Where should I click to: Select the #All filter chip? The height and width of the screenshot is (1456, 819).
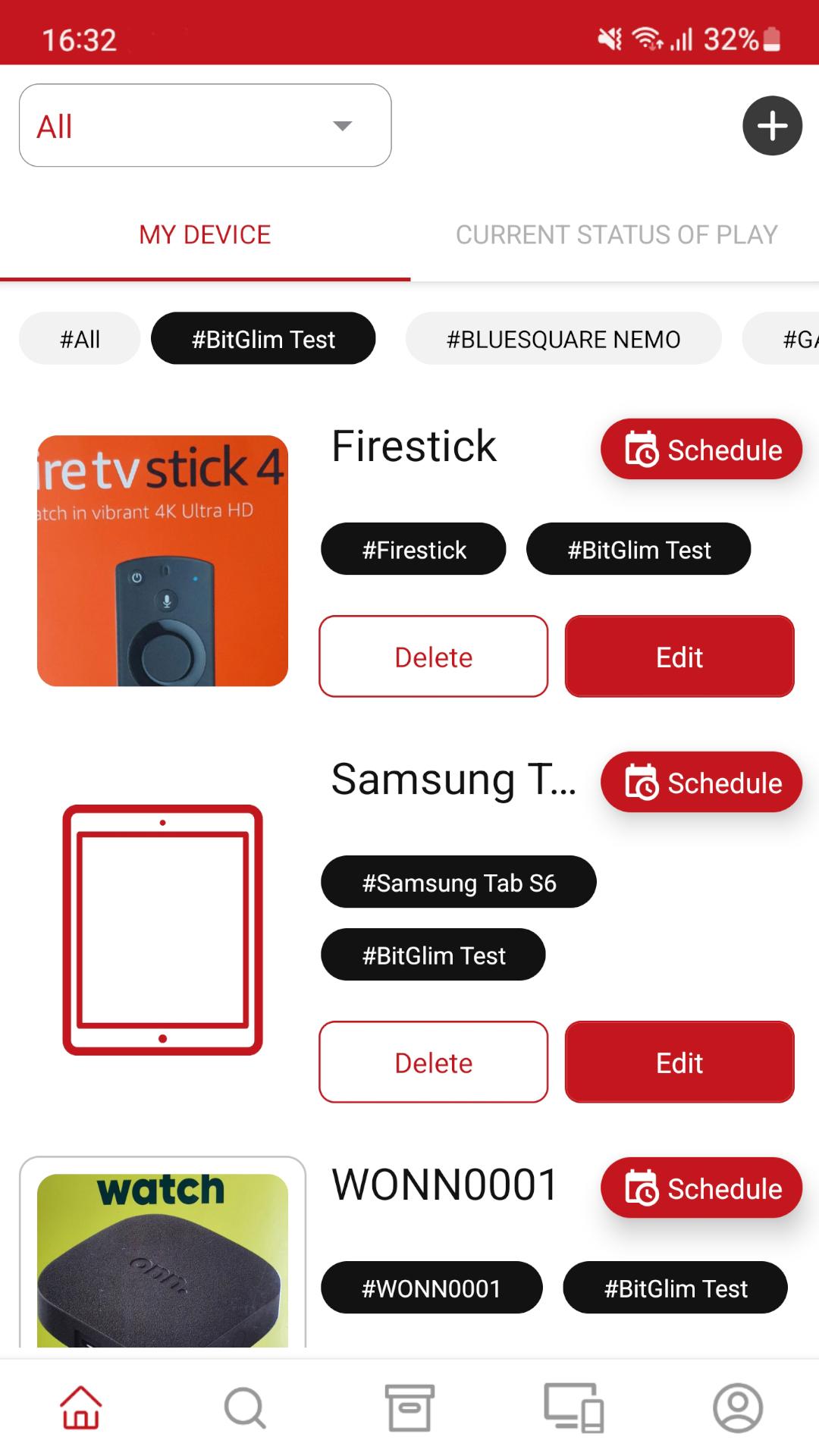point(80,339)
